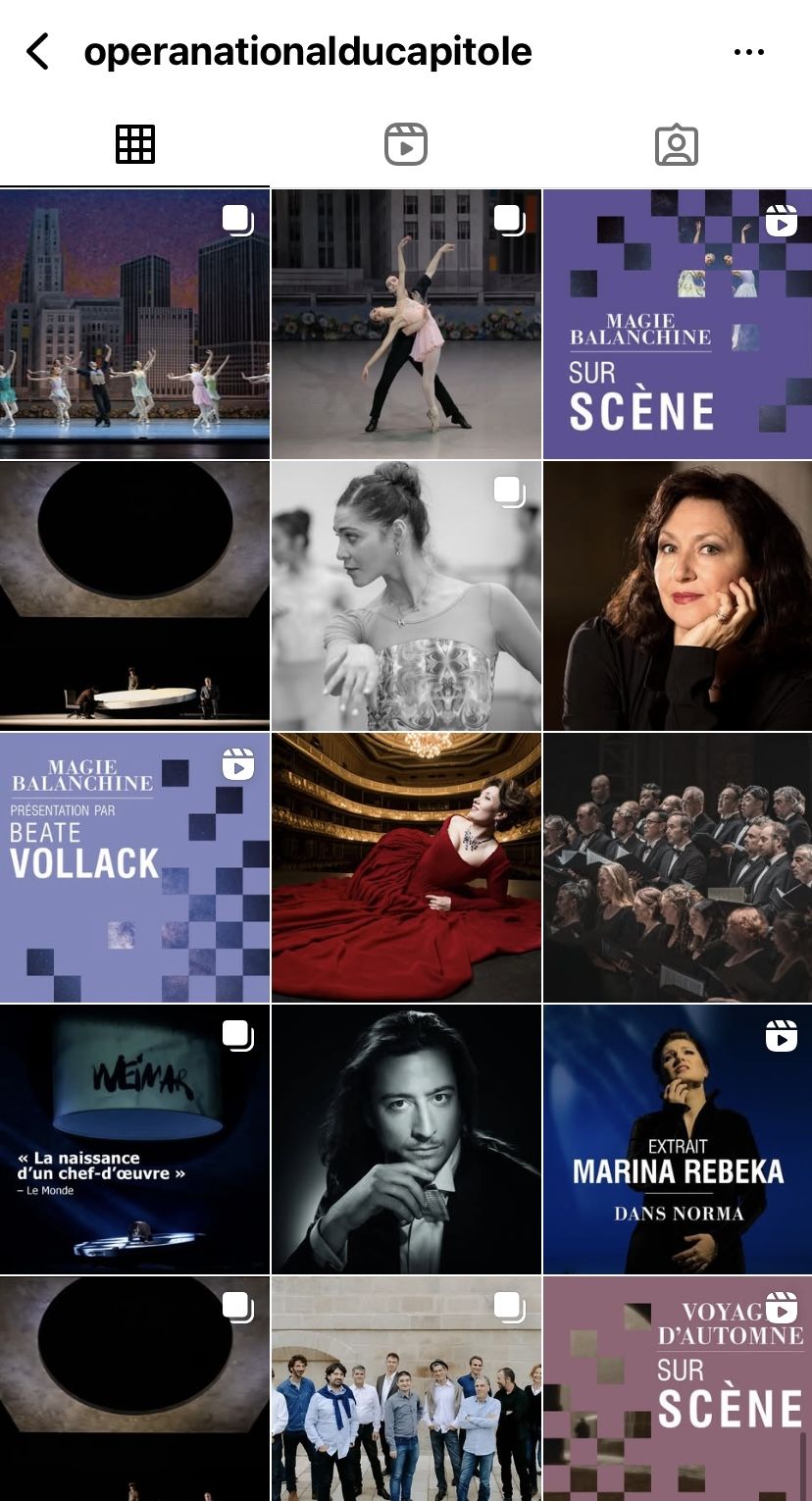Open the group of men photo post
The width and height of the screenshot is (812, 1501).
click(406, 1388)
